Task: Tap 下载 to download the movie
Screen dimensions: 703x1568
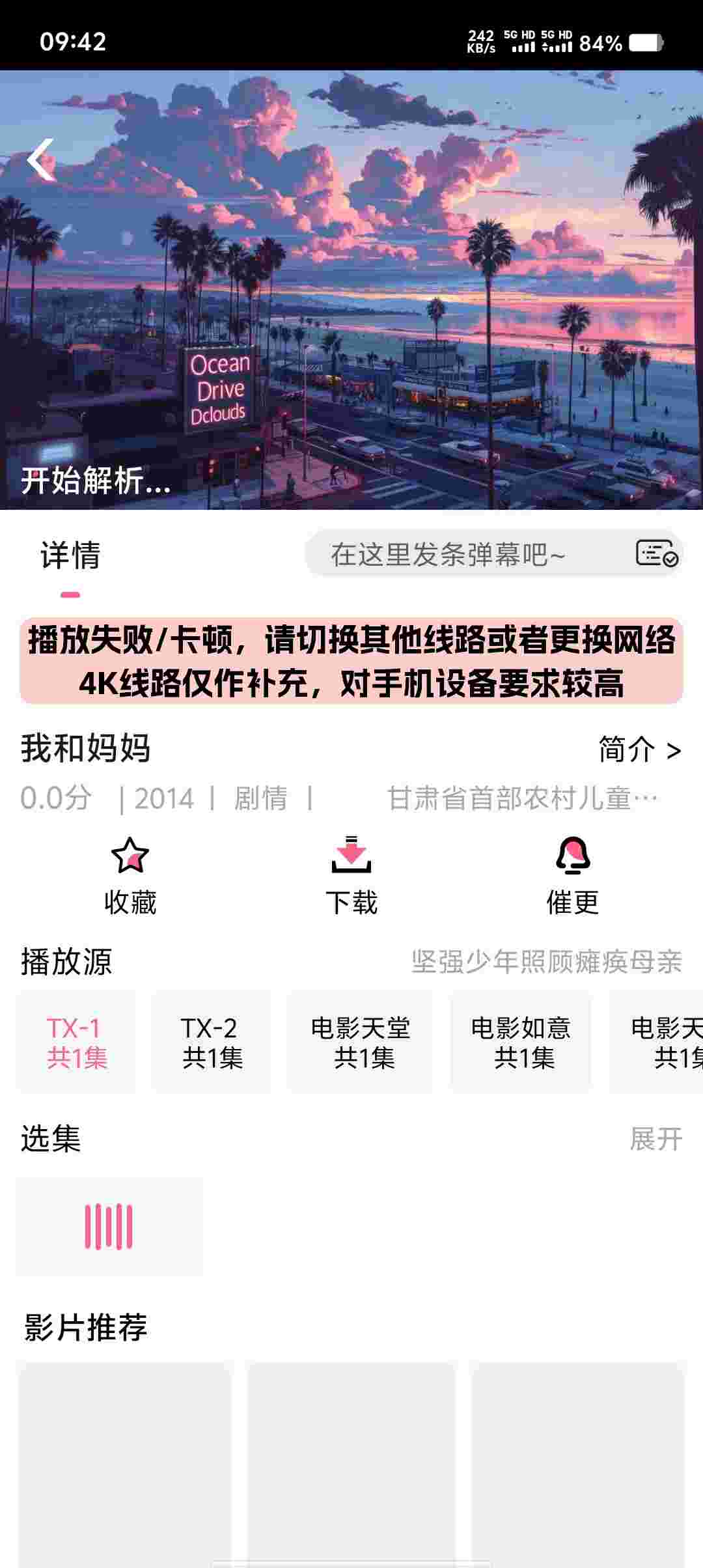Action: tap(351, 876)
